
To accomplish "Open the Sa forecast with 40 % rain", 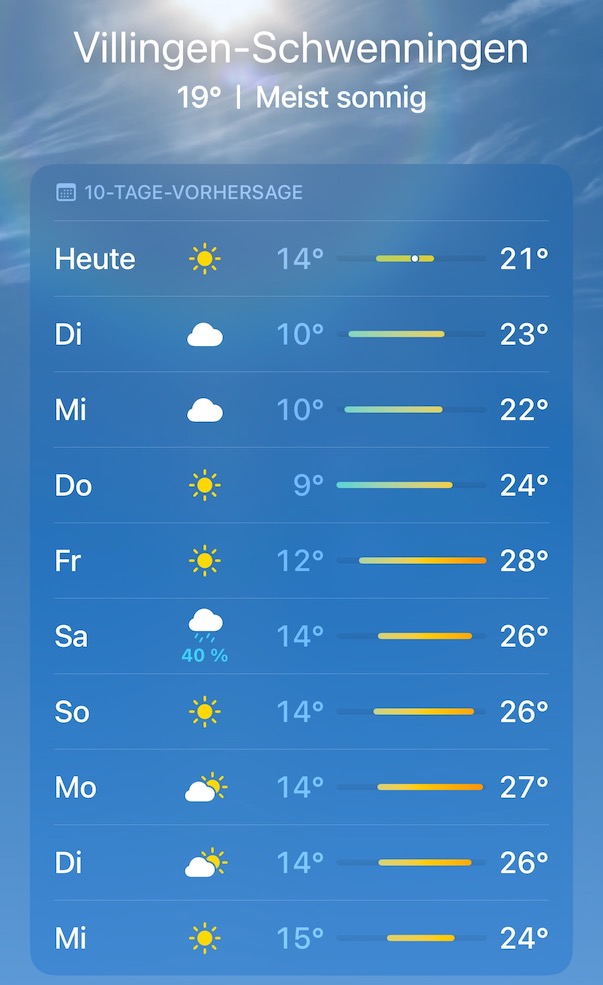I will [302, 636].
